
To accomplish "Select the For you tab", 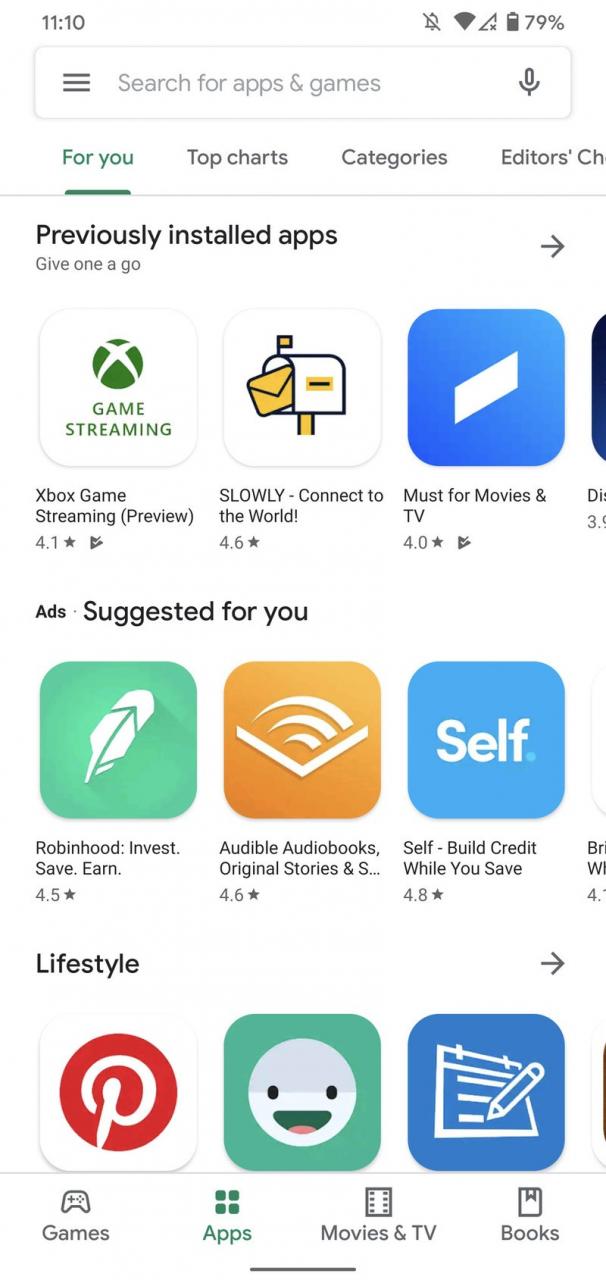I will click(97, 157).
